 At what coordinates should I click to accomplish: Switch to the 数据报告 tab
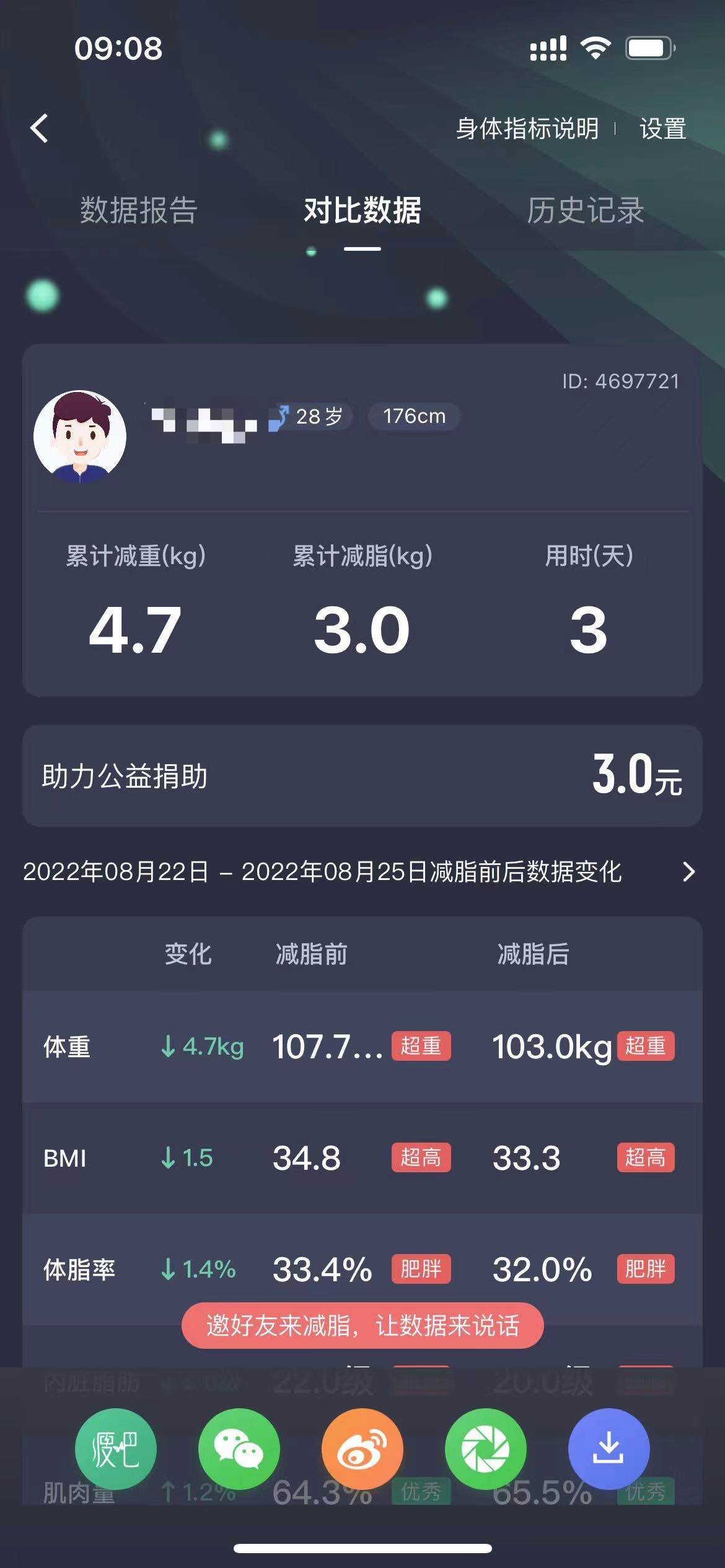pyautogui.click(x=139, y=211)
